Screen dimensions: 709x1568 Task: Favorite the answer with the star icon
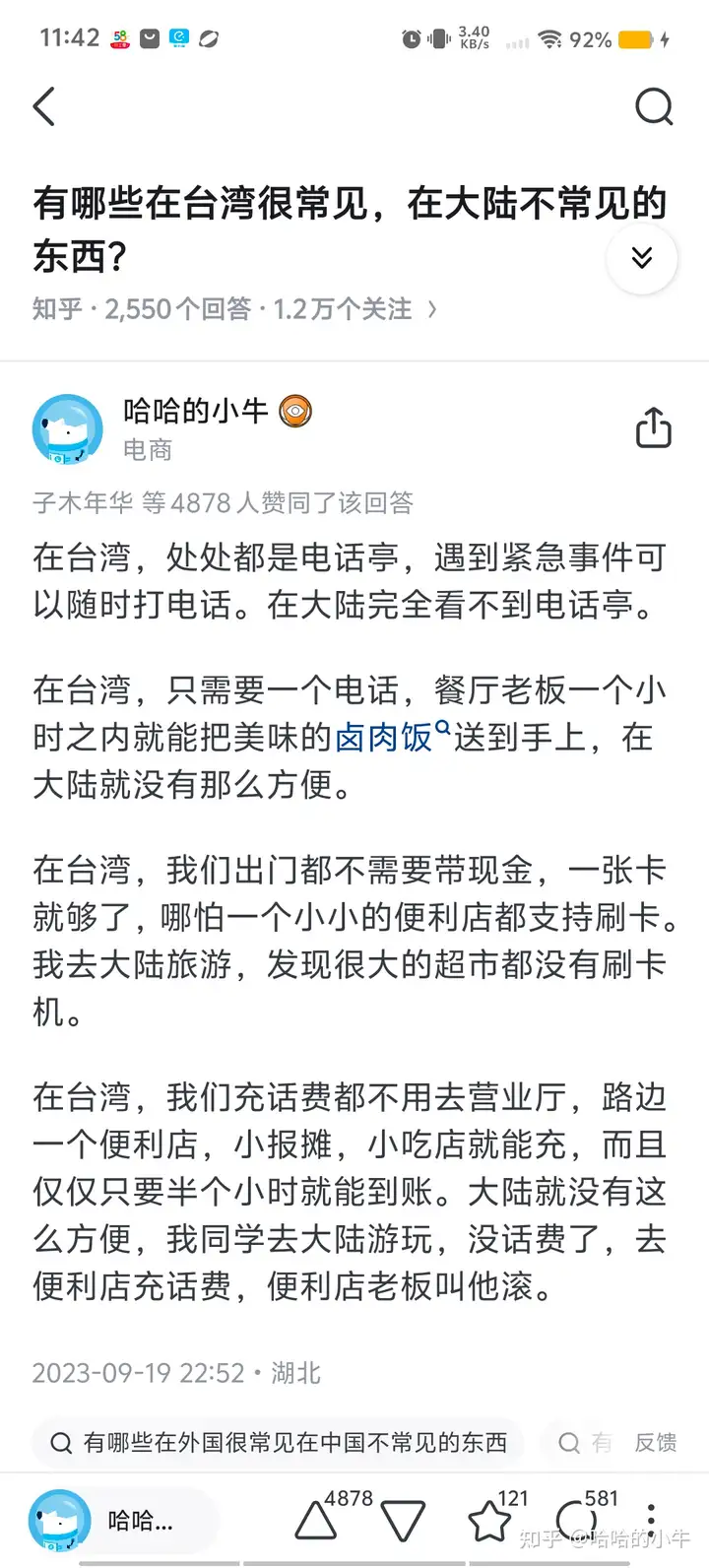pos(489,1521)
